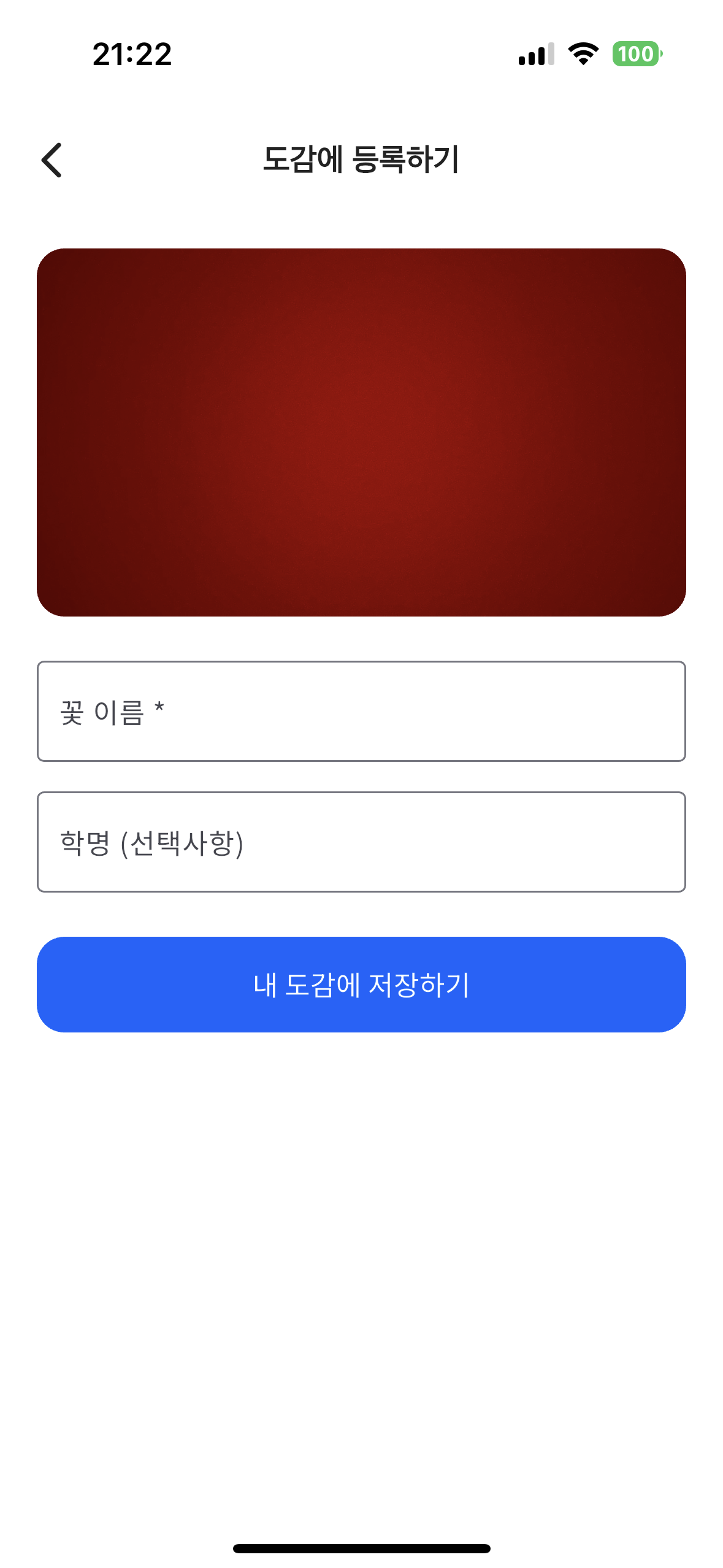723x1568 pixels.
Task: Tap the cellular signal bars icon
Action: click(x=535, y=55)
